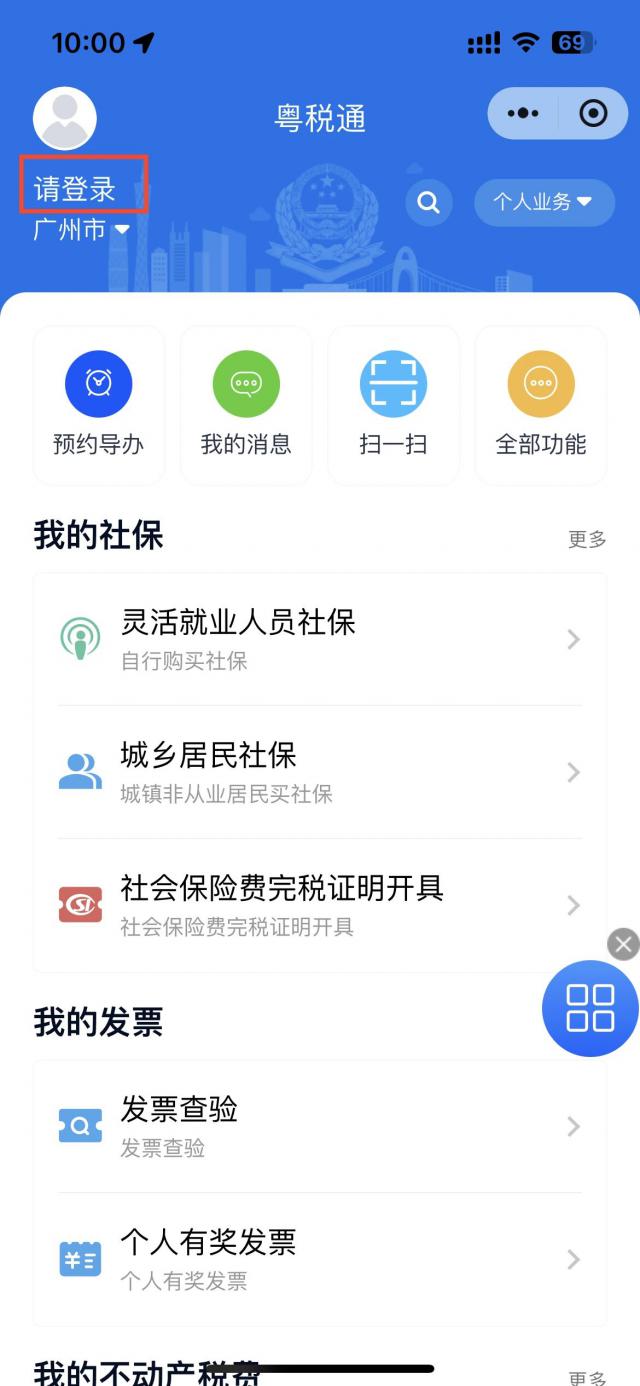Dismiss the floating grid button
The height and width of the screenshot is (1386, 640).
coord(623,943)
